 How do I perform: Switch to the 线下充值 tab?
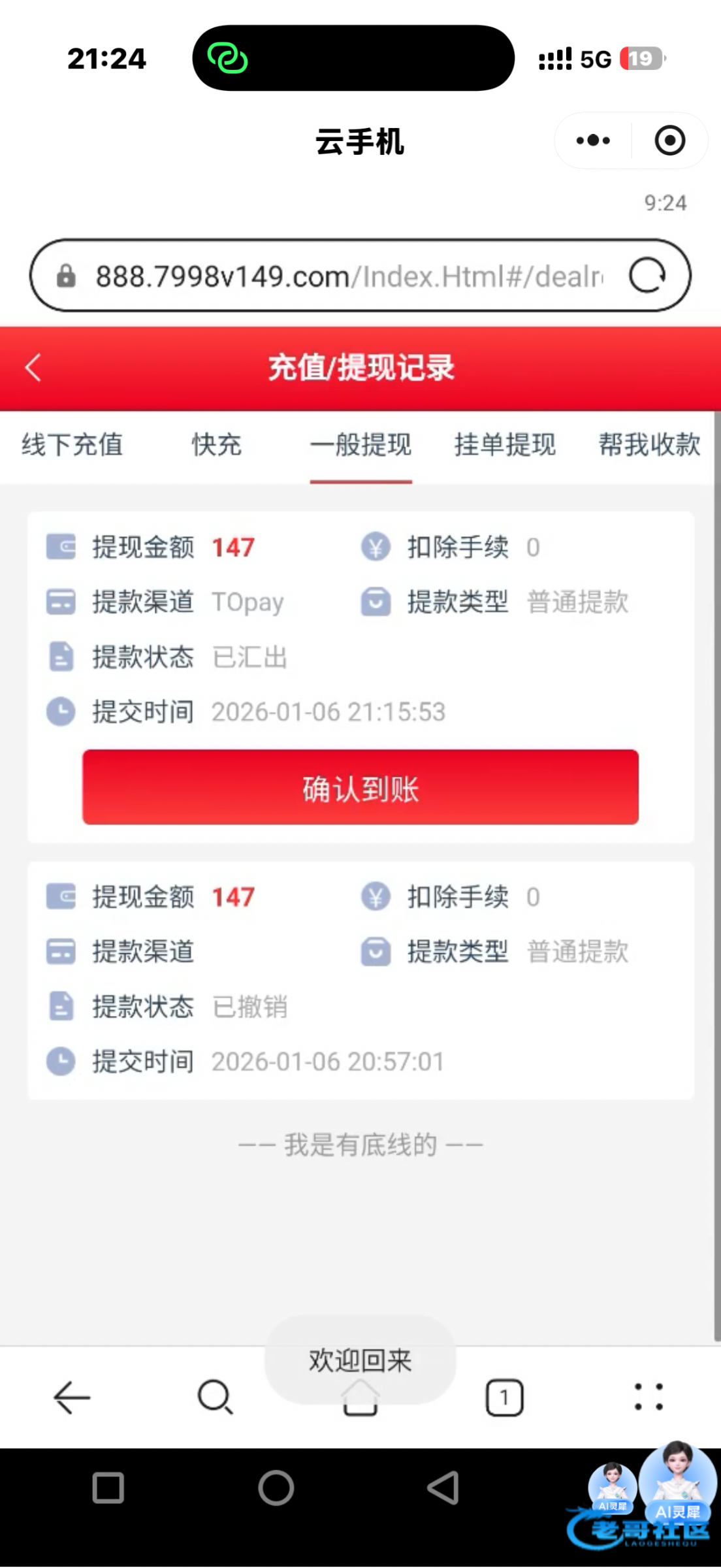click(x=72, y=445)
